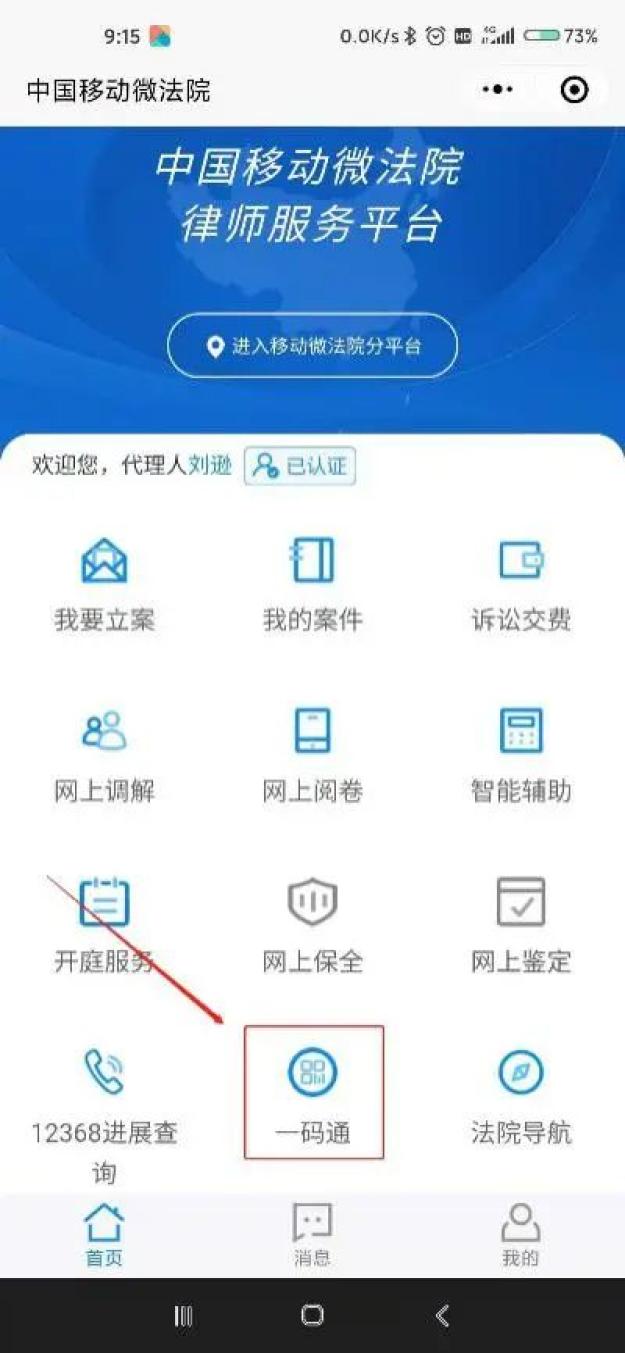Open 网上调解
The image size is (625, 1353).
(x=104, y=757)
